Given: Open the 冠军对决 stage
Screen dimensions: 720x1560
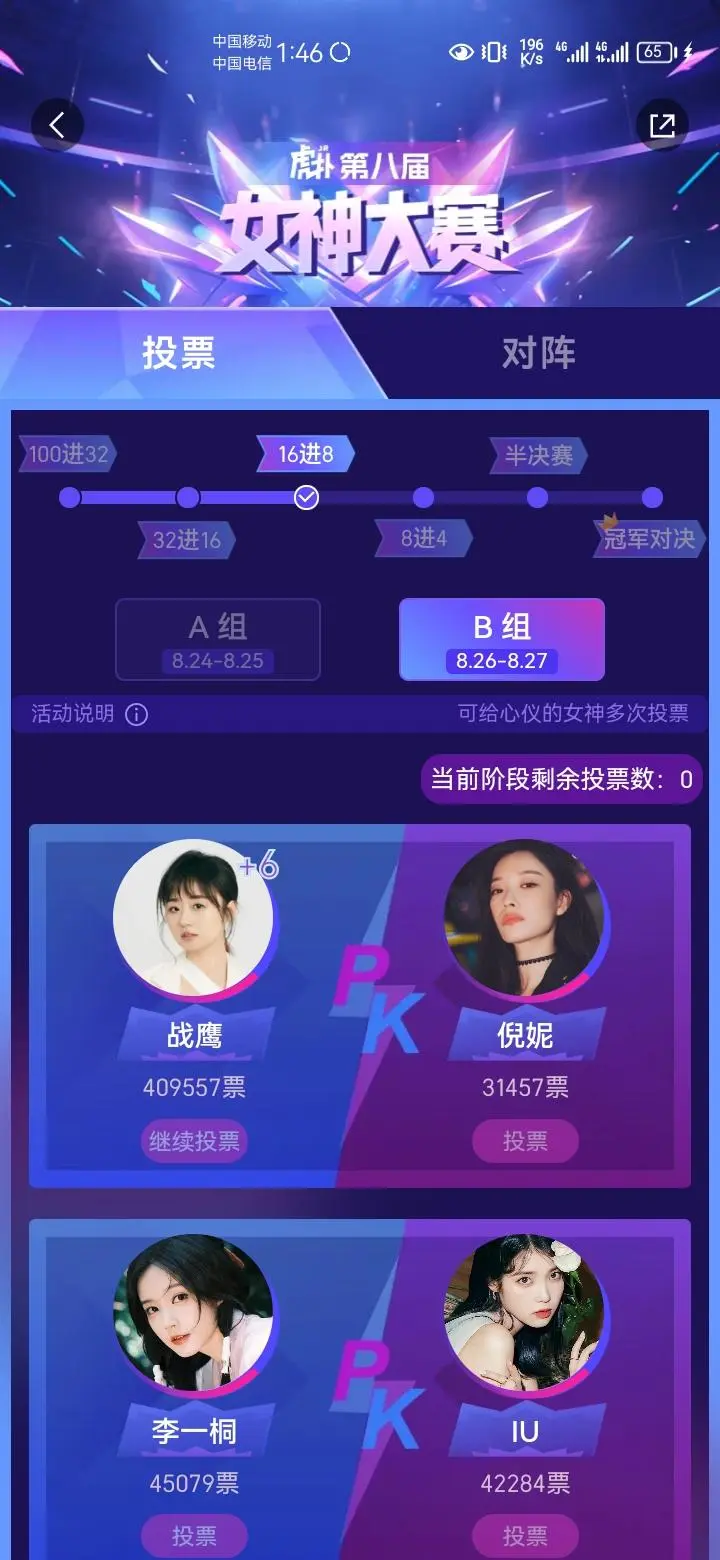Looking at the screenshot, I should click(650, 538).
